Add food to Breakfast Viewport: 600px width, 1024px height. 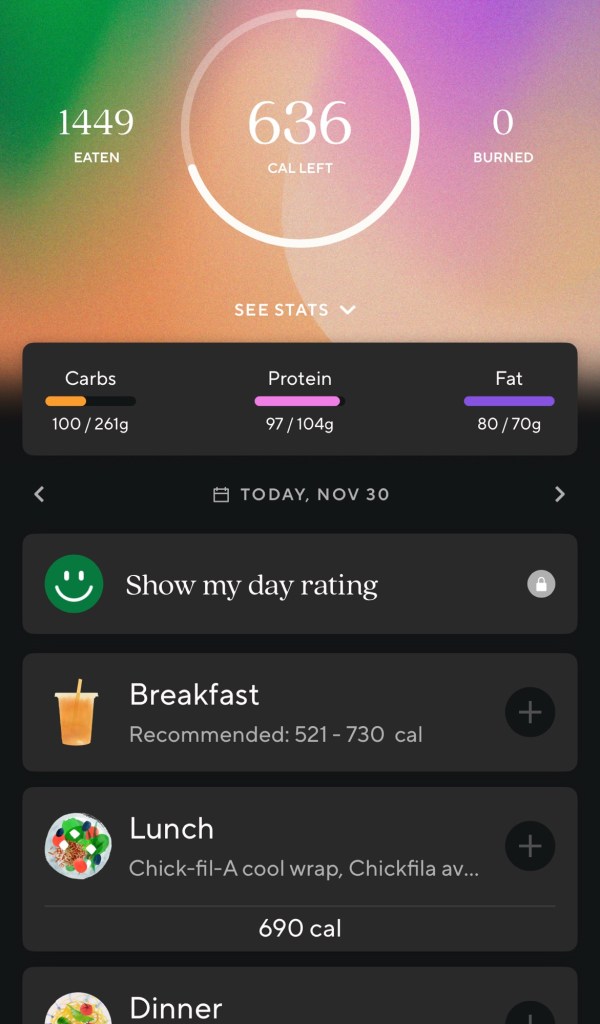pyautogui.click(x=530, y=712)
